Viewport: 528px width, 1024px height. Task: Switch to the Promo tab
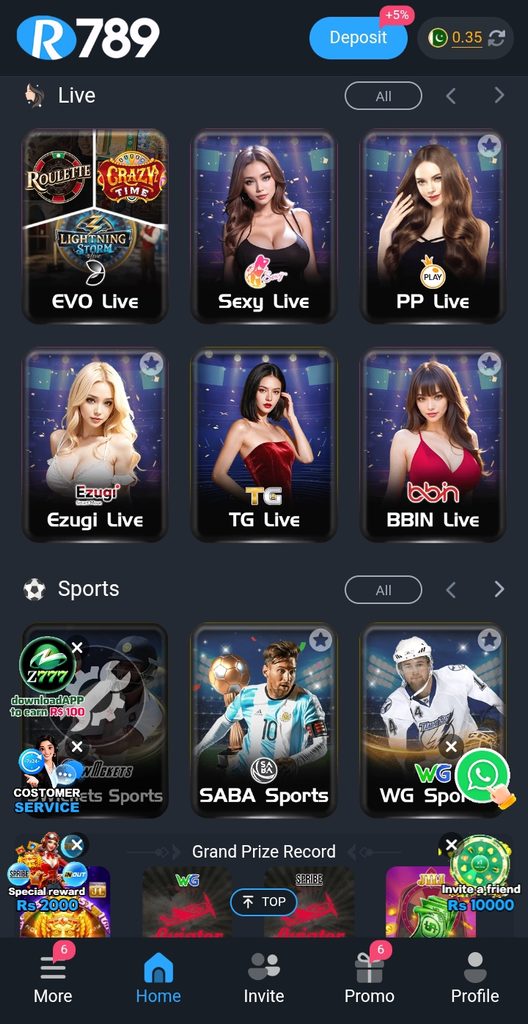click(369, 978)
